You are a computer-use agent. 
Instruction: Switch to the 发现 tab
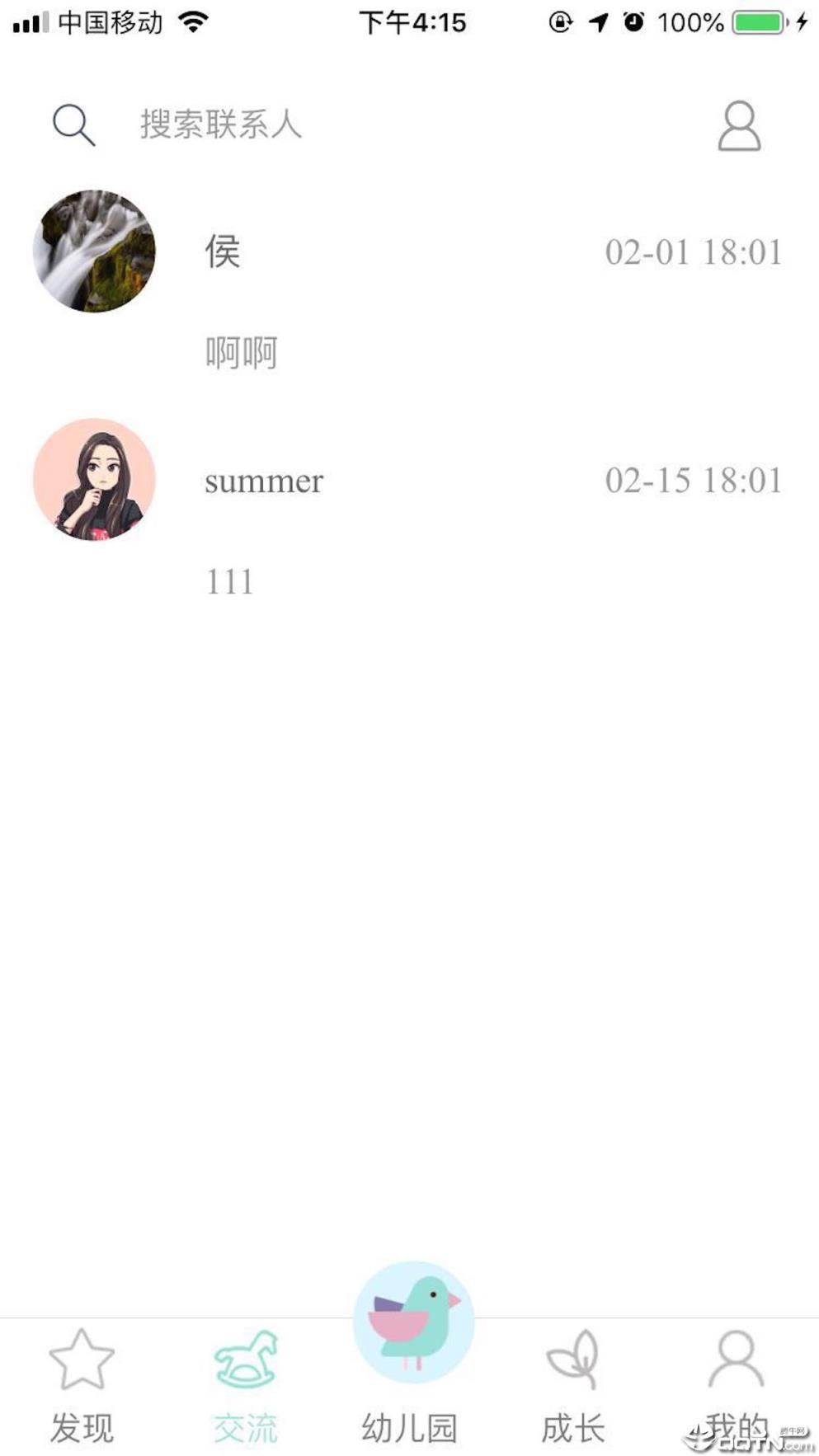[x=82, y=1387]
